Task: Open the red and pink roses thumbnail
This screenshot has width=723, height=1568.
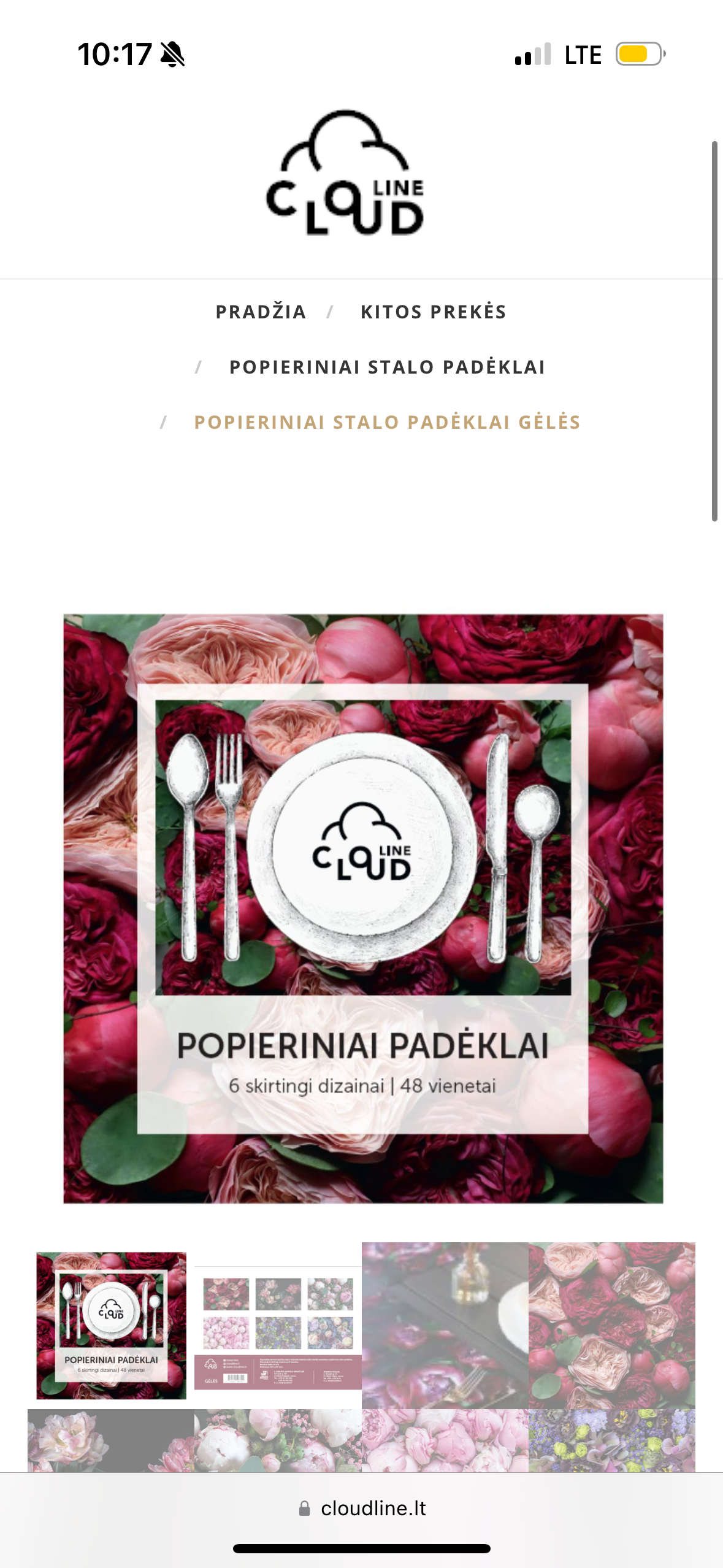Action: [612, 1326]
